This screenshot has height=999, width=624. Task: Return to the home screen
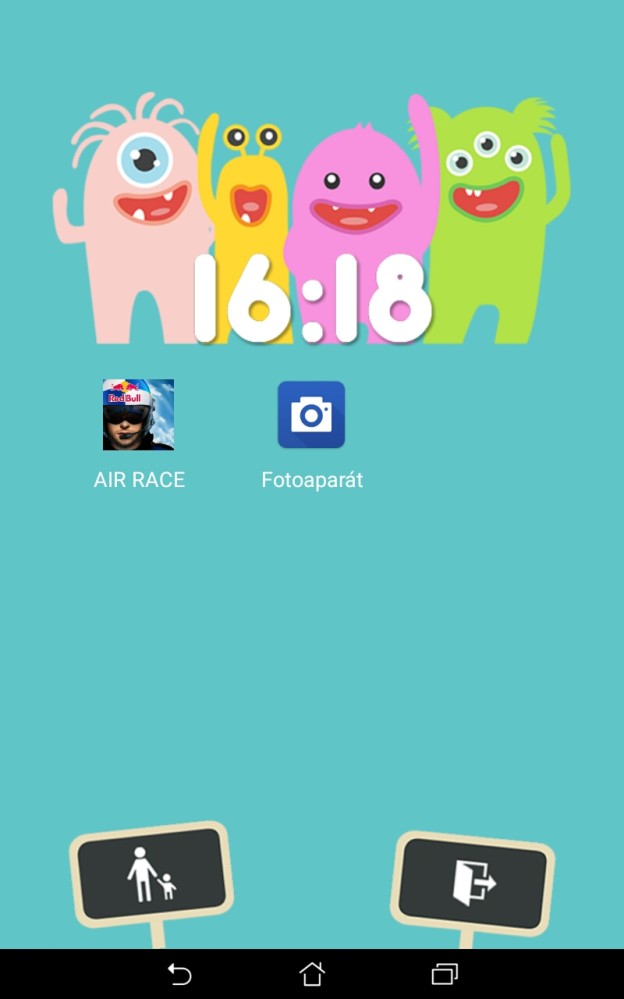click(312, 974)
